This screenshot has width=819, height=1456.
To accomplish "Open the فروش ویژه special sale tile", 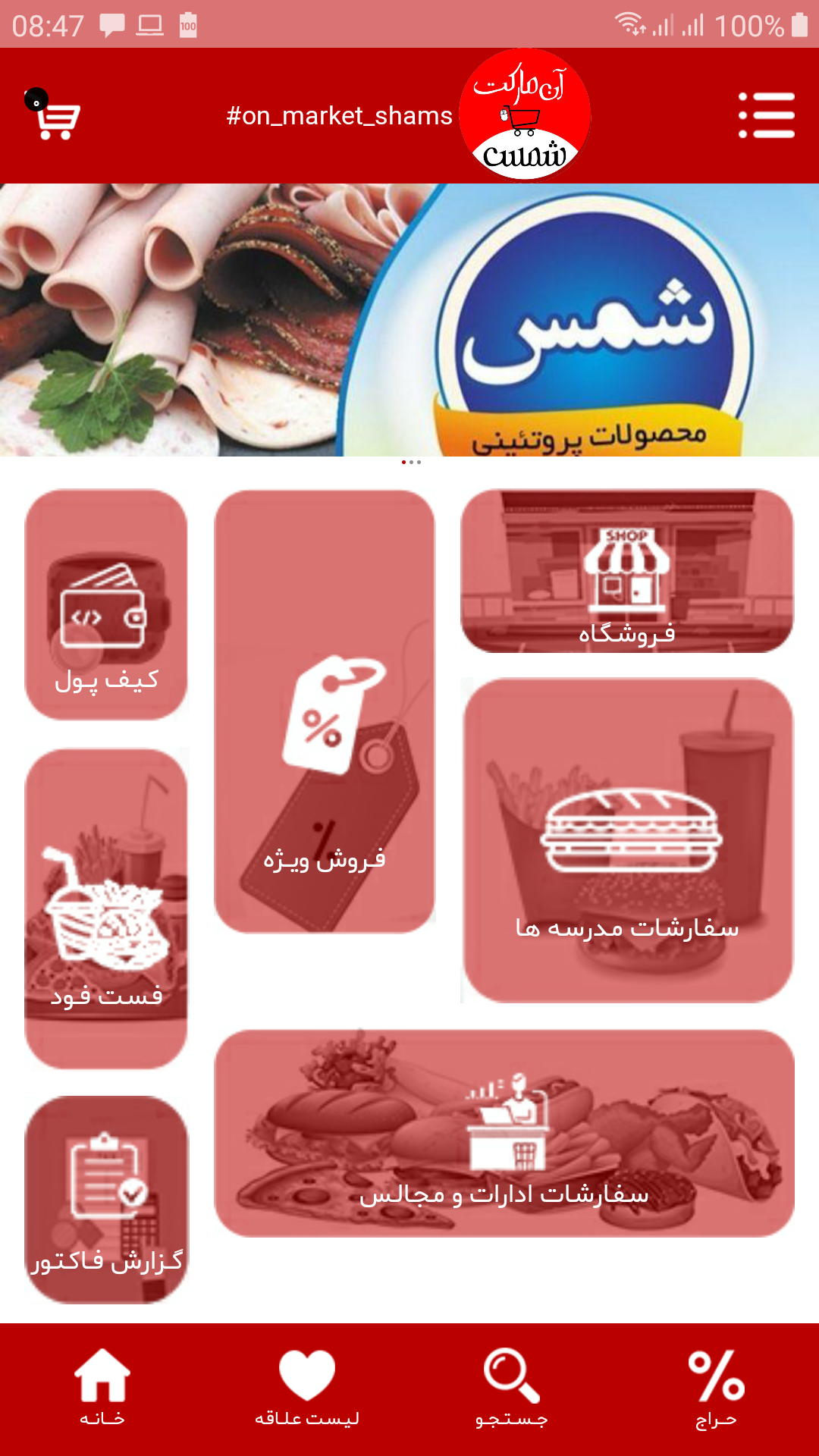I will pyautogui.click(x=325, y=711).
